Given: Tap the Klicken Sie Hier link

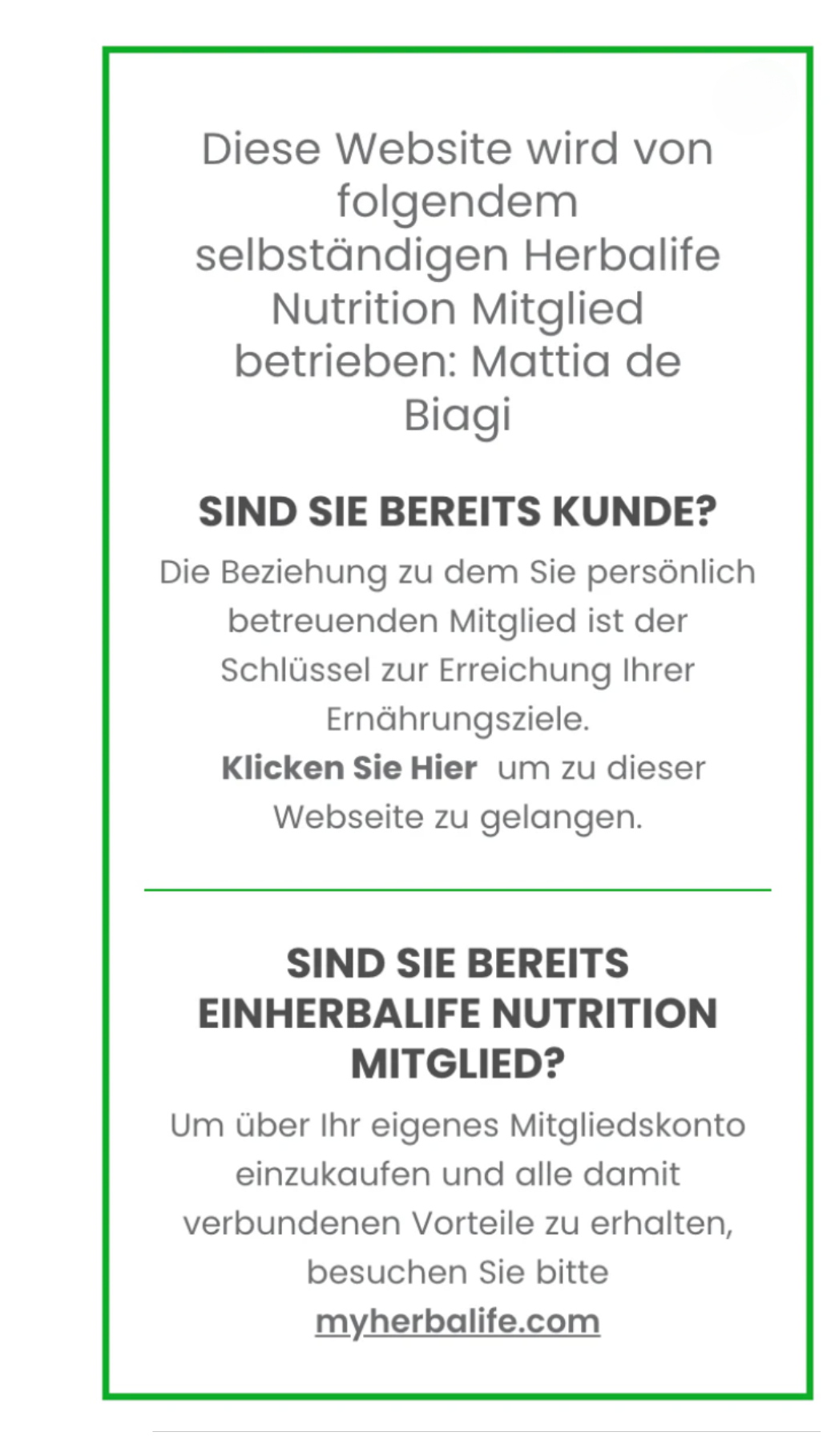Looking at the screenshot, I should tap(349, 768).
